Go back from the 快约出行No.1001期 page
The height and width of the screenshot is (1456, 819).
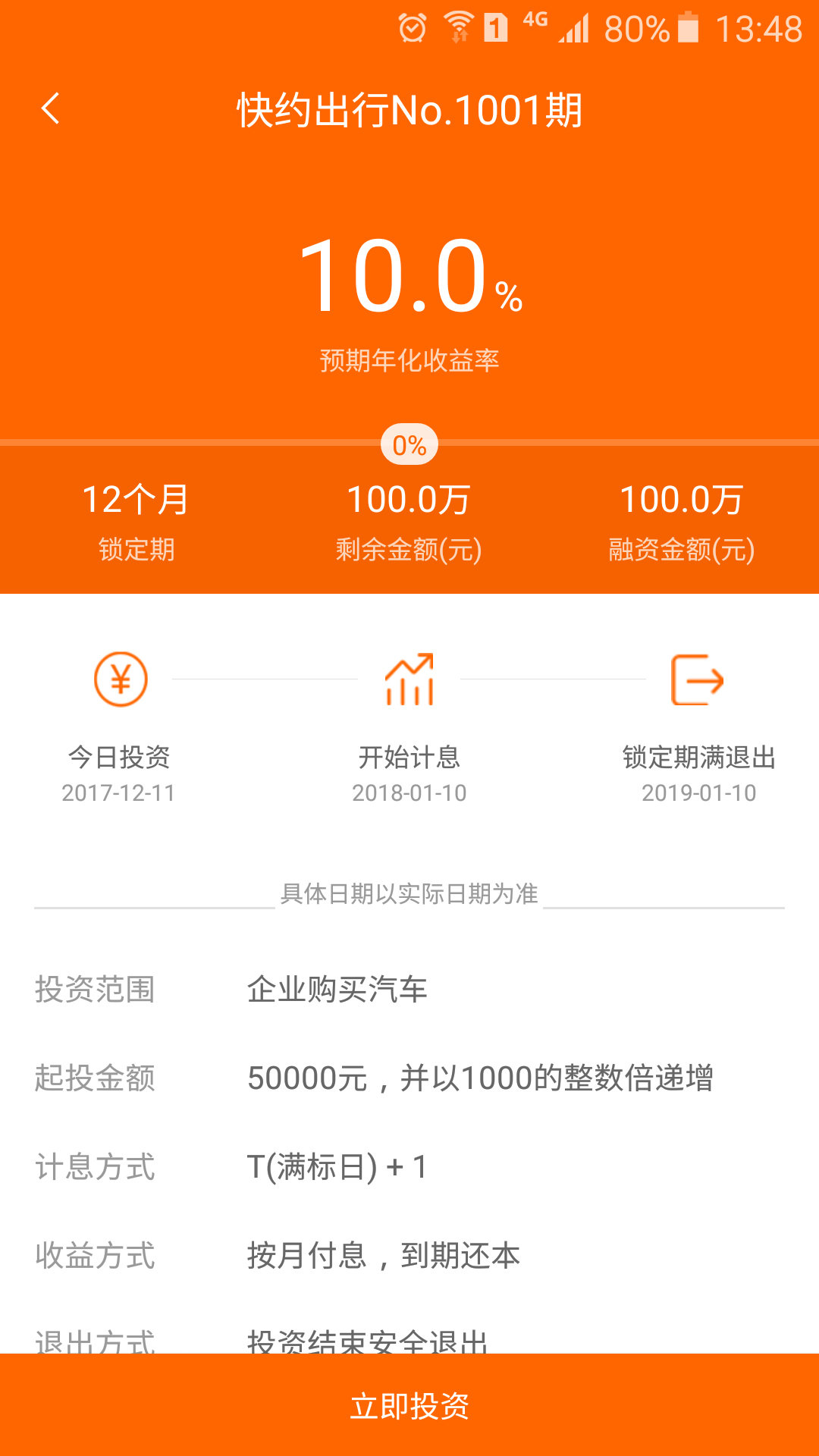[50, 109]
